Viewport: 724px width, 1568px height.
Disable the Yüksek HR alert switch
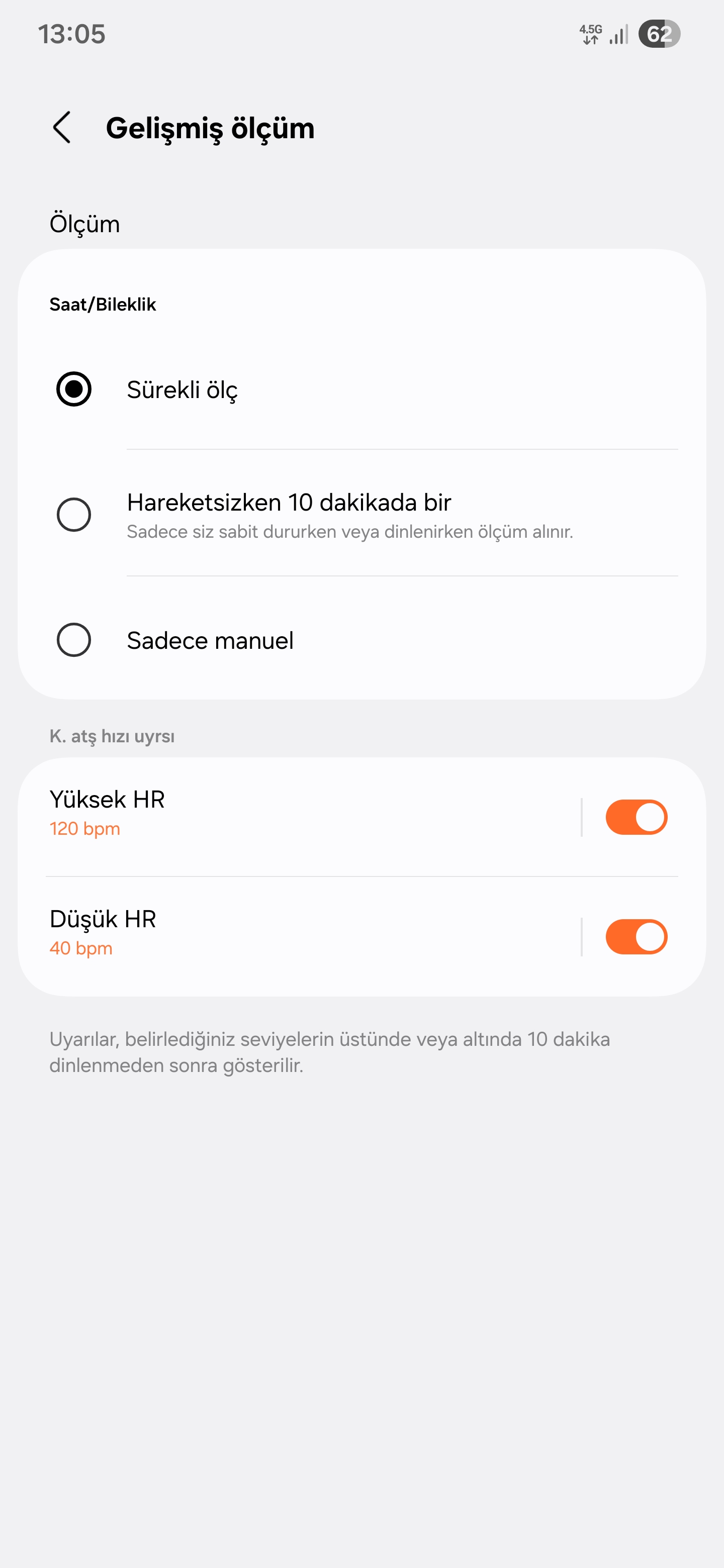(637, 817)
